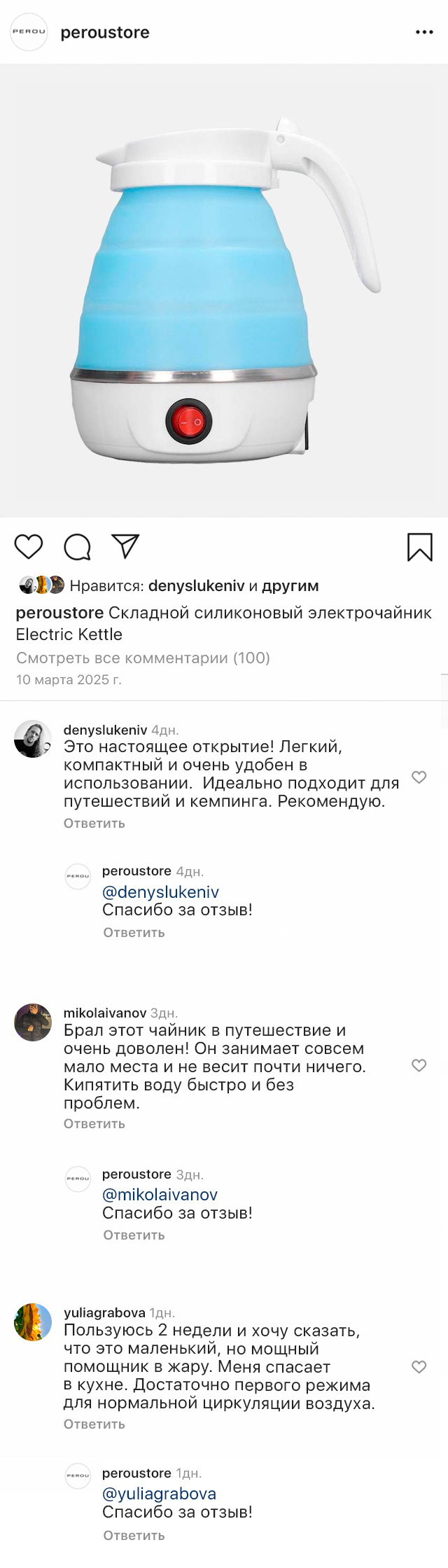Image resolution: width=448 pixels, height=1568 pixels.
Task: View all 100 comments
Action: (x=143, y=658)
